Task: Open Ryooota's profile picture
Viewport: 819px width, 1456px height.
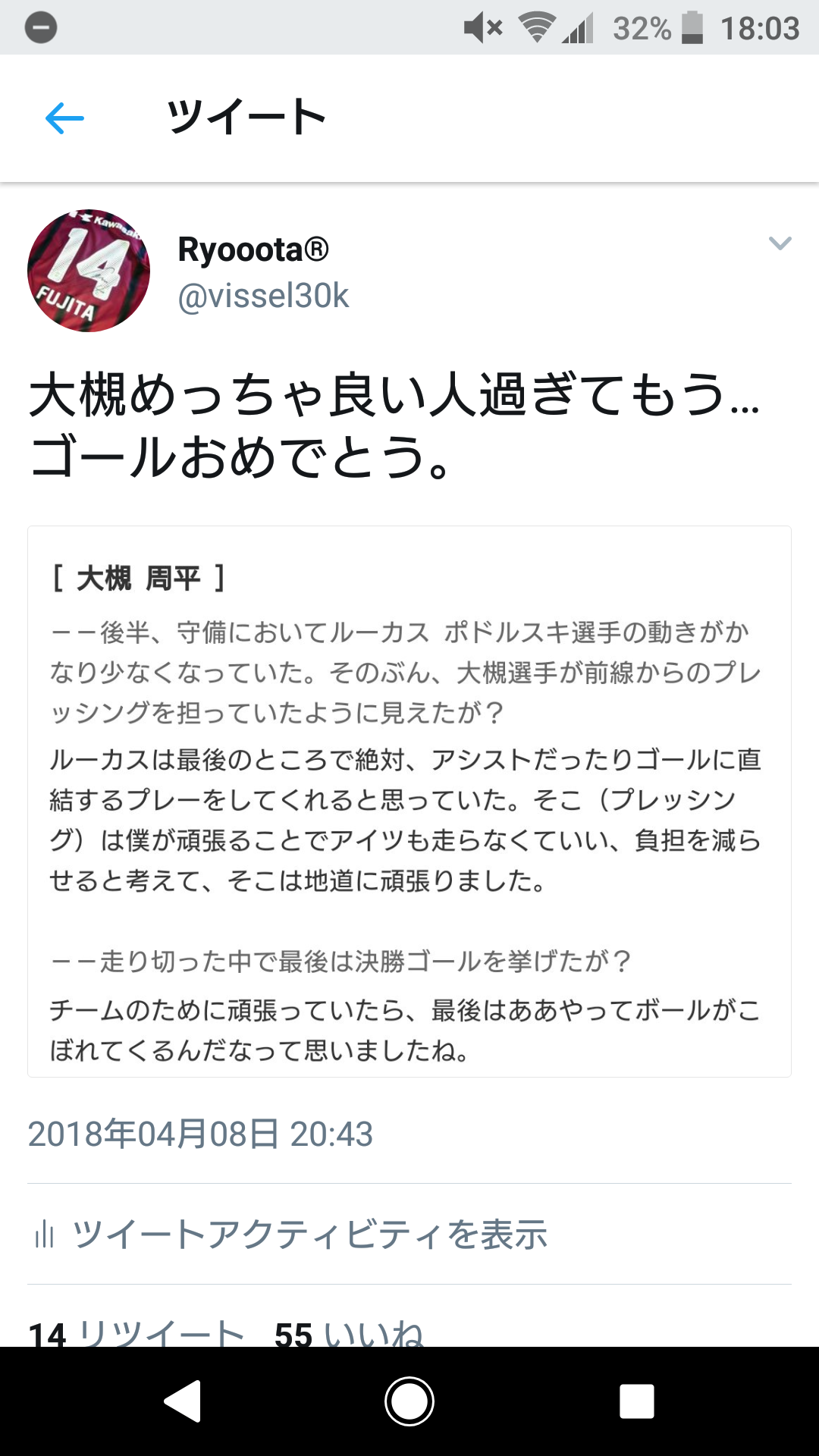Action: coord(89,271)
